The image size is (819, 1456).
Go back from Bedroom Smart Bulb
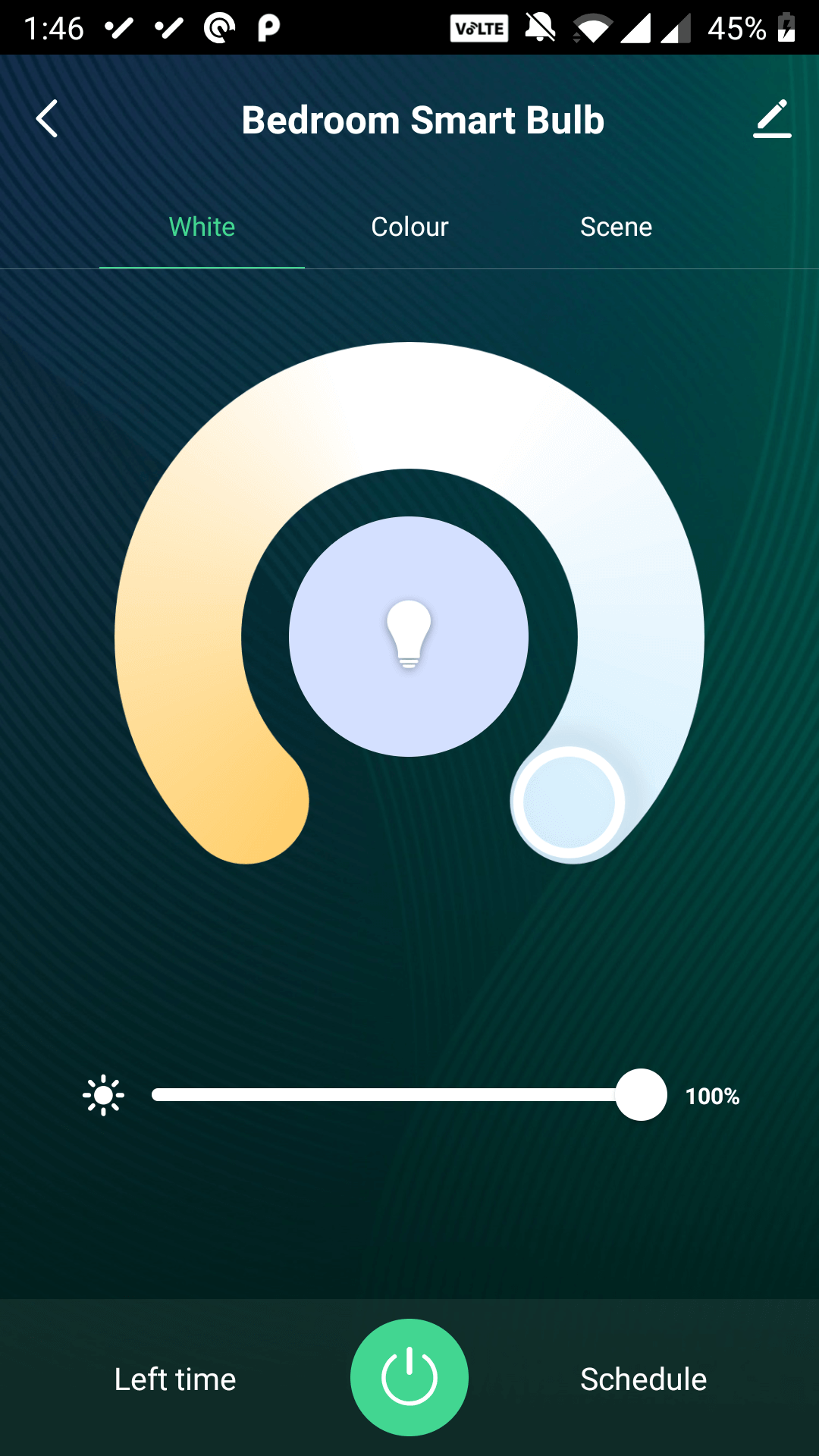point(47,119)
